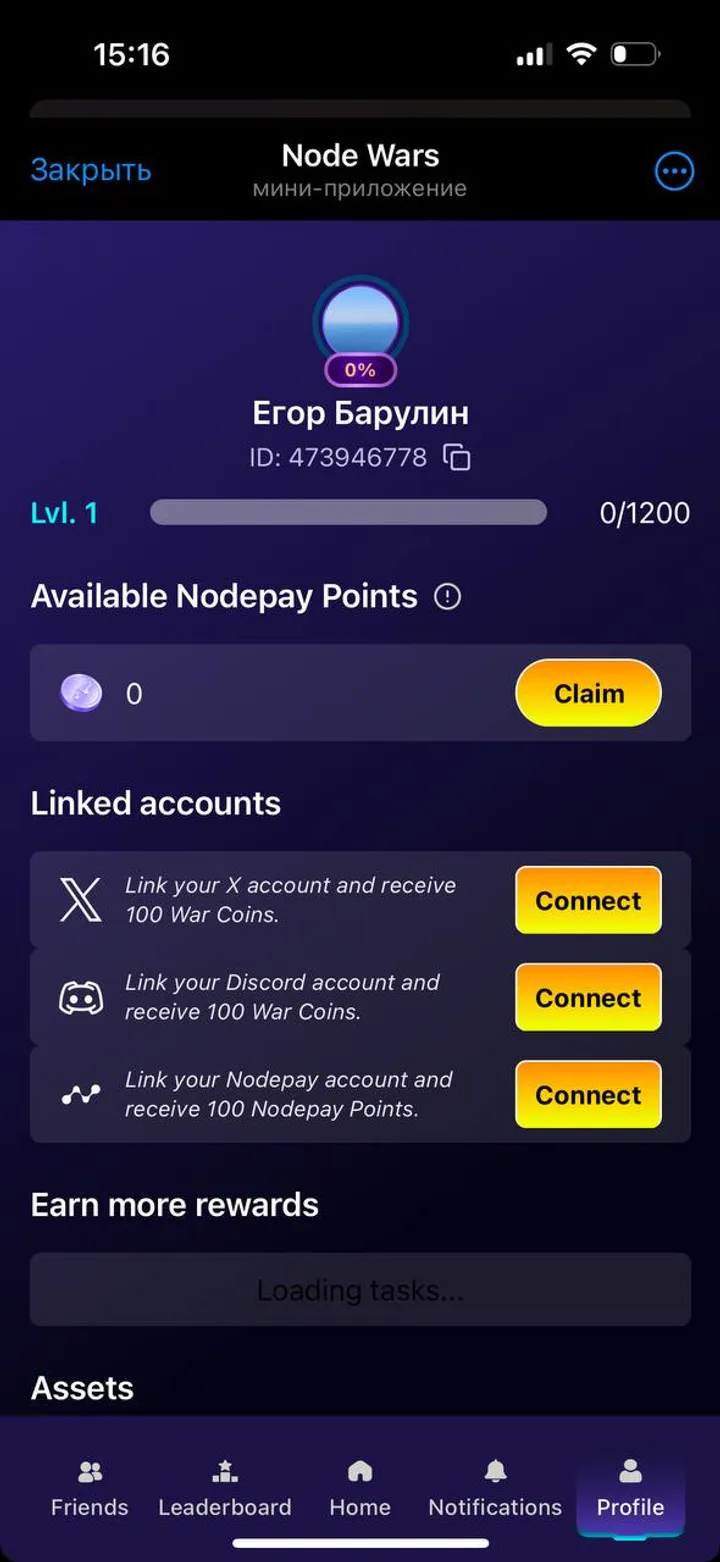Open the three-dots menu of the mini-app
The width and height of the screenshot is (720, 1562).
point(674,170)
